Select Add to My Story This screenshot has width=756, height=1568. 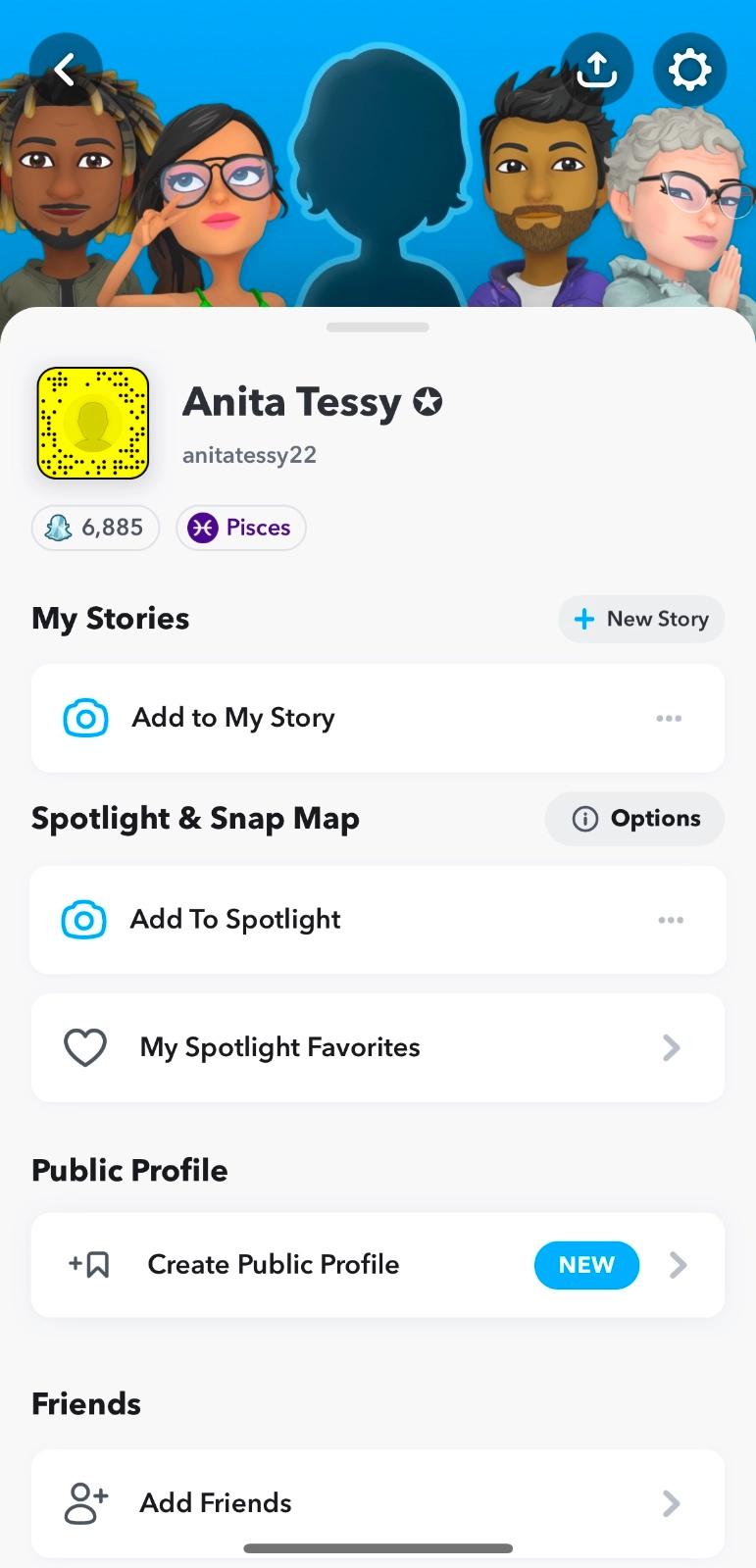point(233,718)
